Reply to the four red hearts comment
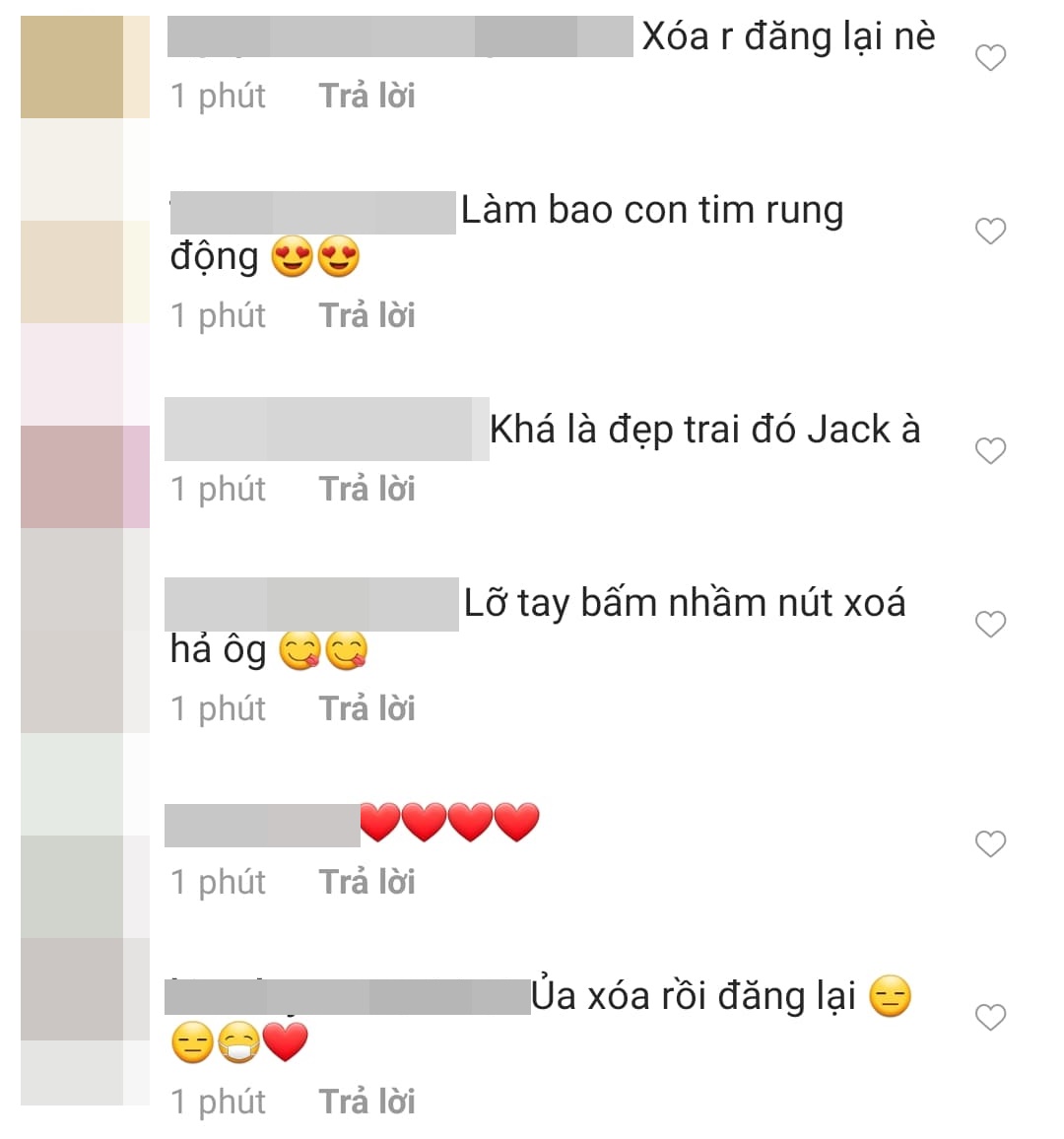1064x1139 pixels. [366, 882]
